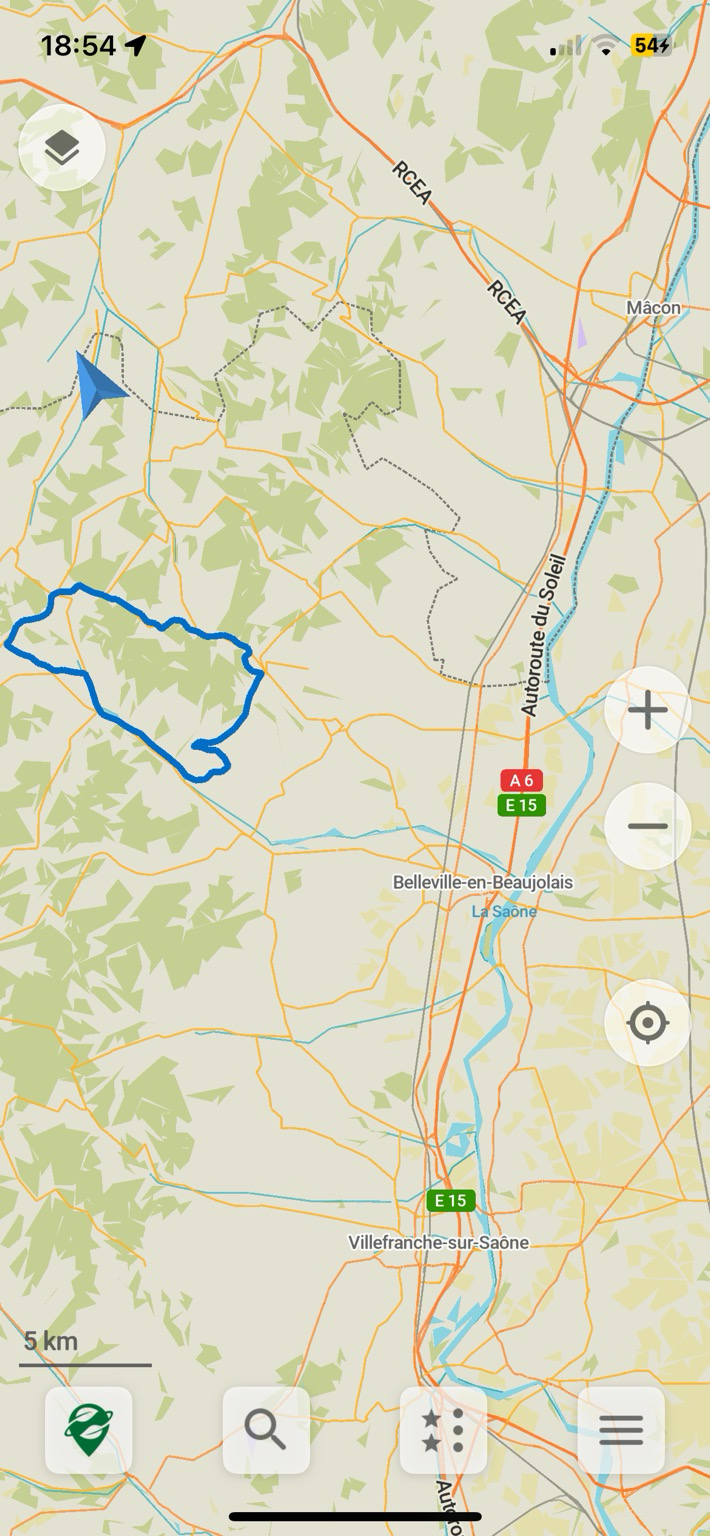Zoom out with the minus button

tap(647, 826)
